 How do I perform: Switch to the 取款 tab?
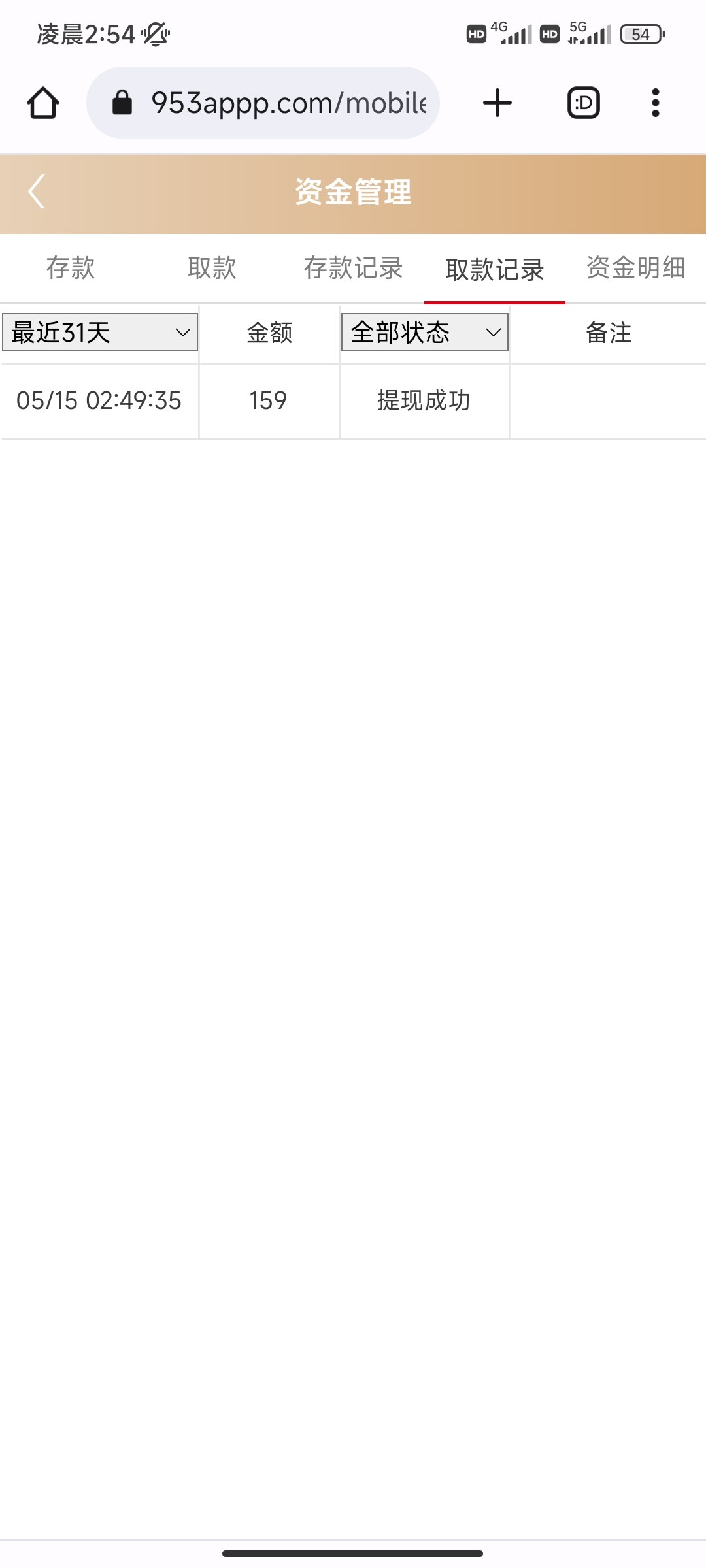click(212, 269)
